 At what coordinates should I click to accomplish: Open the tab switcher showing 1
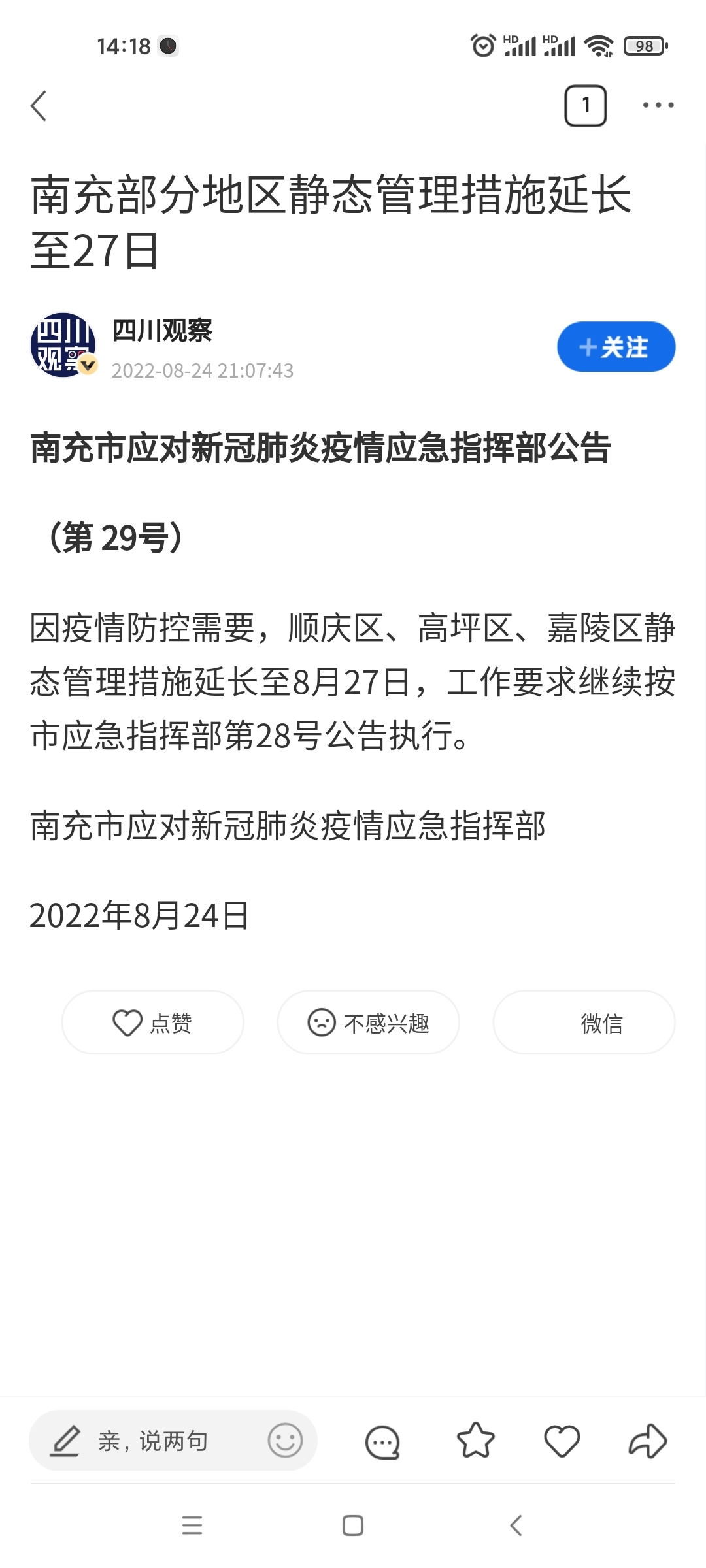pyautogui.click(x=585, y=106)
